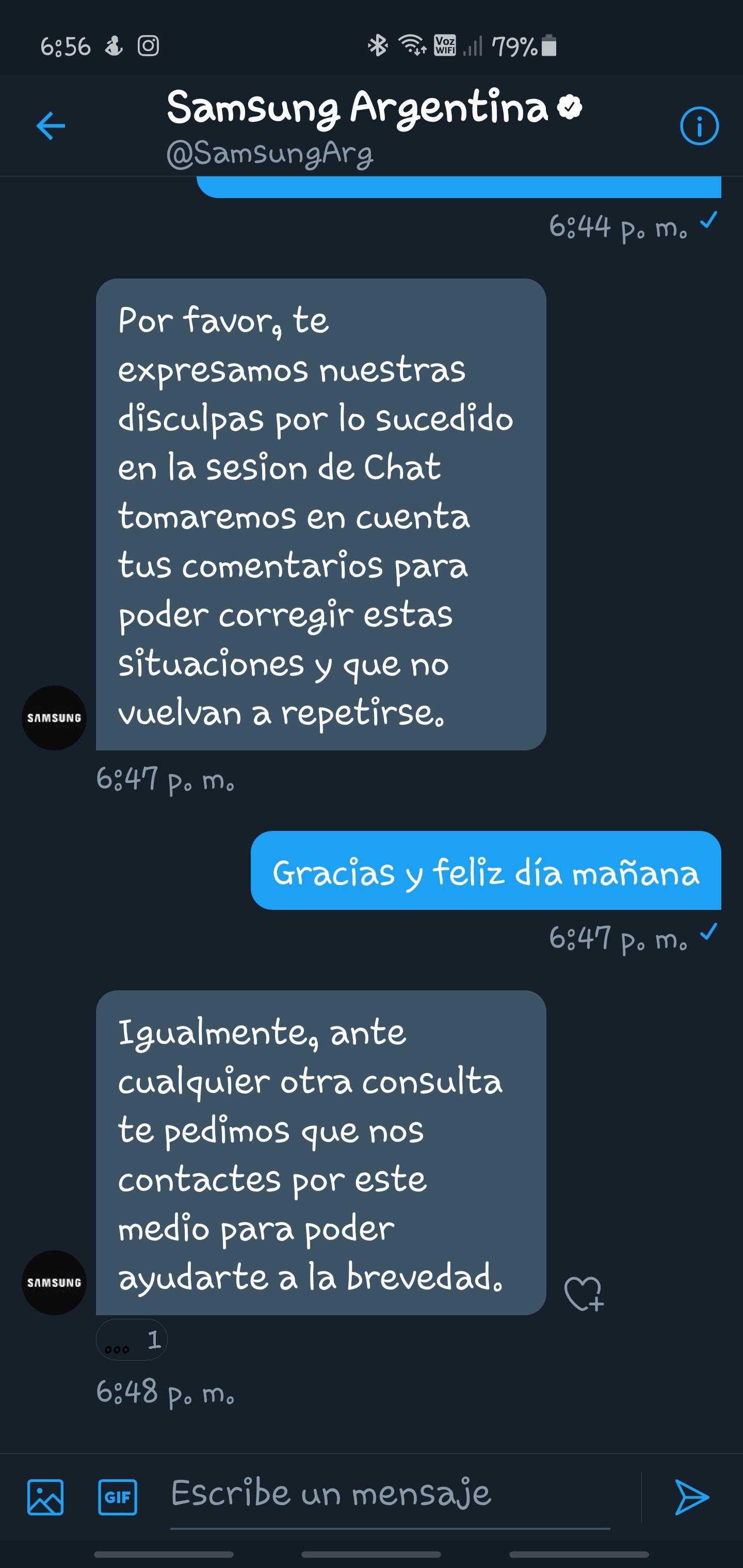Open the conversation info icon
Screen dimensions: 743x1568
[699, 126]
